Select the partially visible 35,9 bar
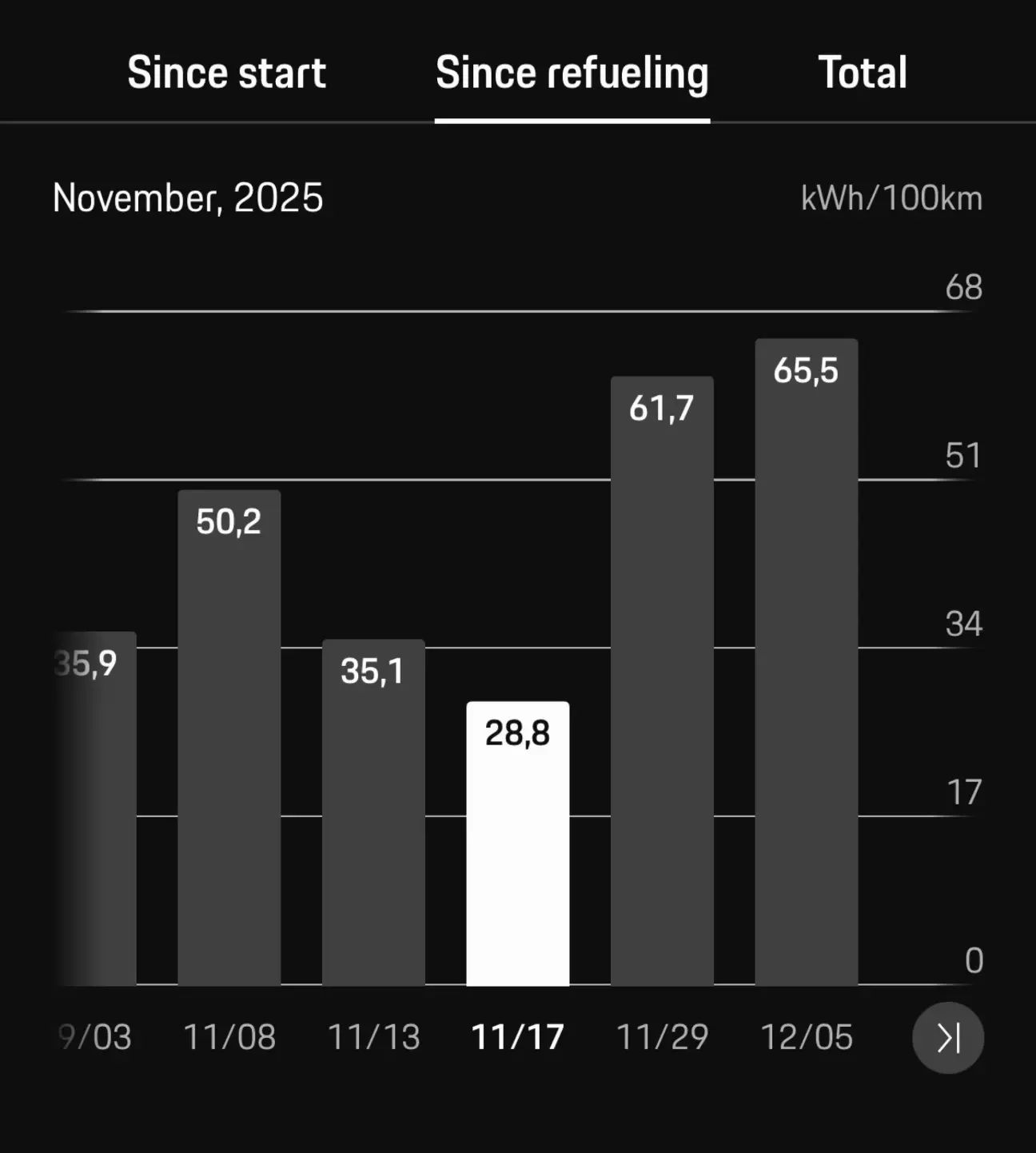1036x1153 pixels. click(x=98, y=808)
